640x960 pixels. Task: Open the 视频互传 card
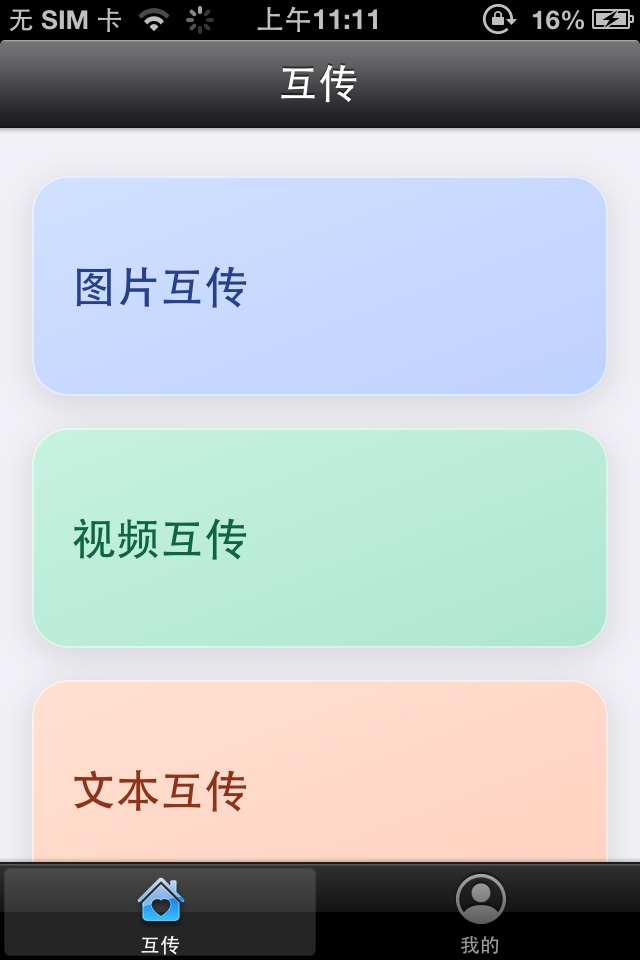coord(320,538)
